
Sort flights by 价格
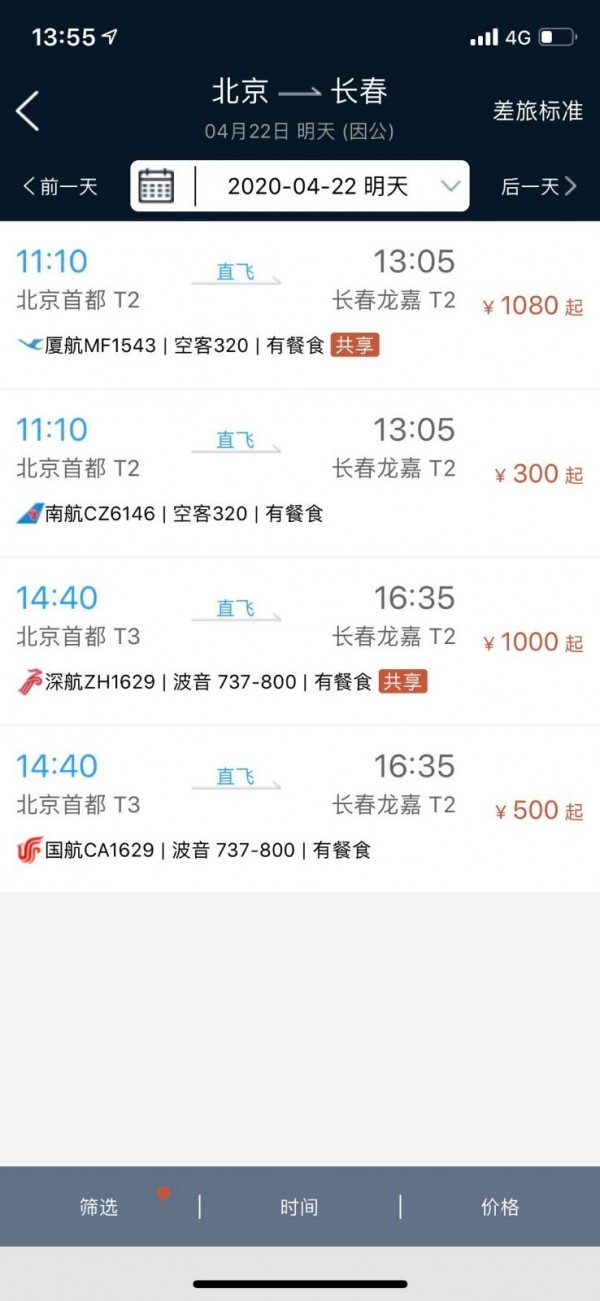(500, 1207)
